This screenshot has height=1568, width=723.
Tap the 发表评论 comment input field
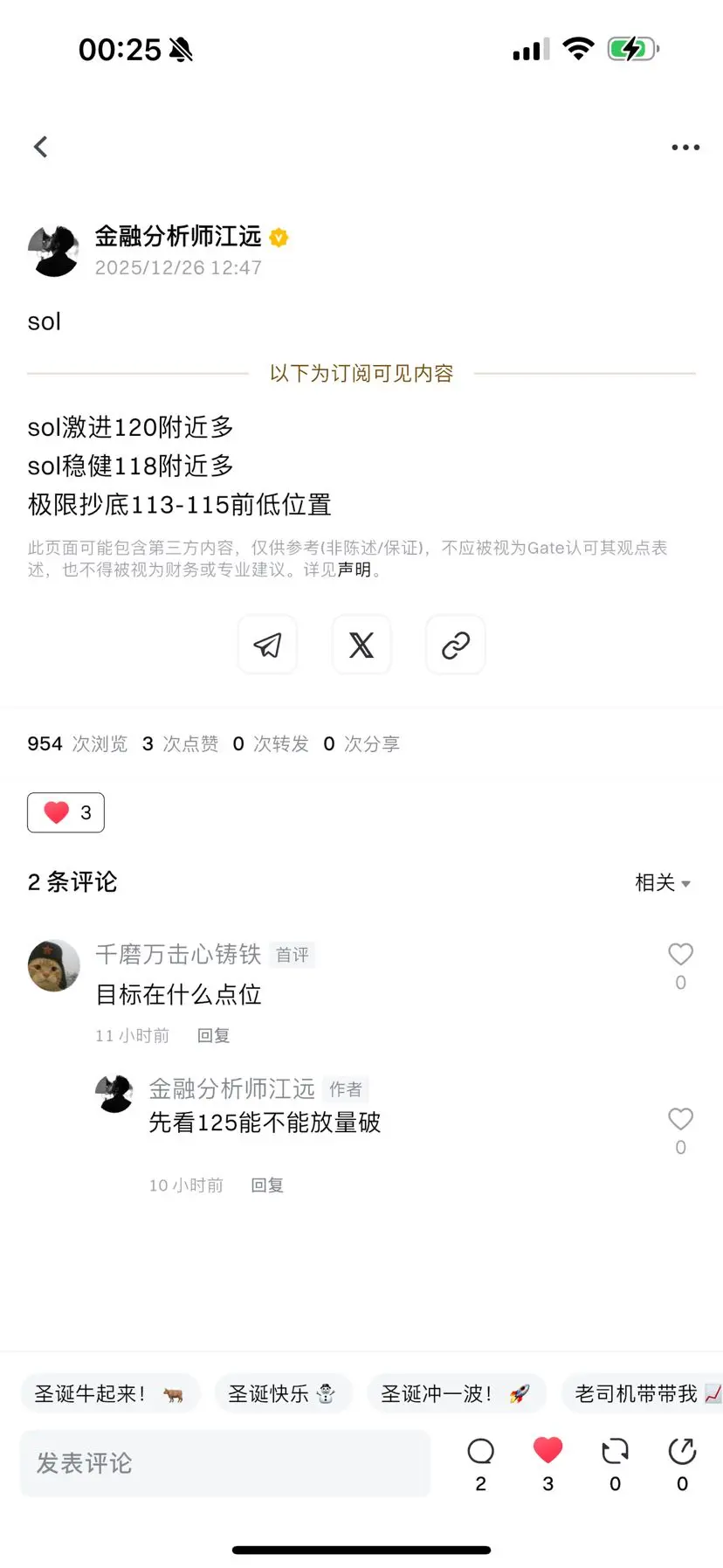(224, 1463)
